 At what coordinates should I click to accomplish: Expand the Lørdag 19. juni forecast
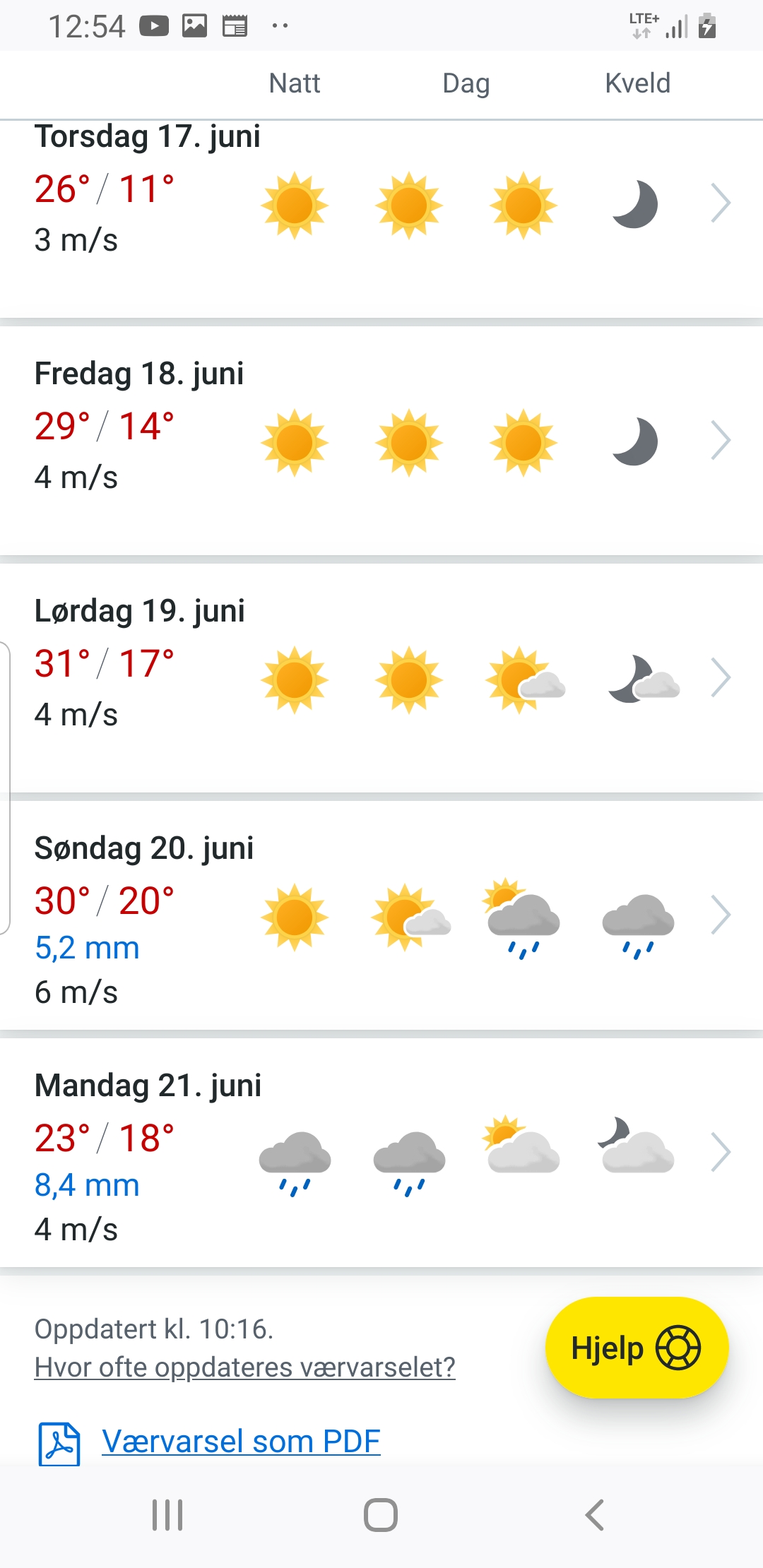720,678
